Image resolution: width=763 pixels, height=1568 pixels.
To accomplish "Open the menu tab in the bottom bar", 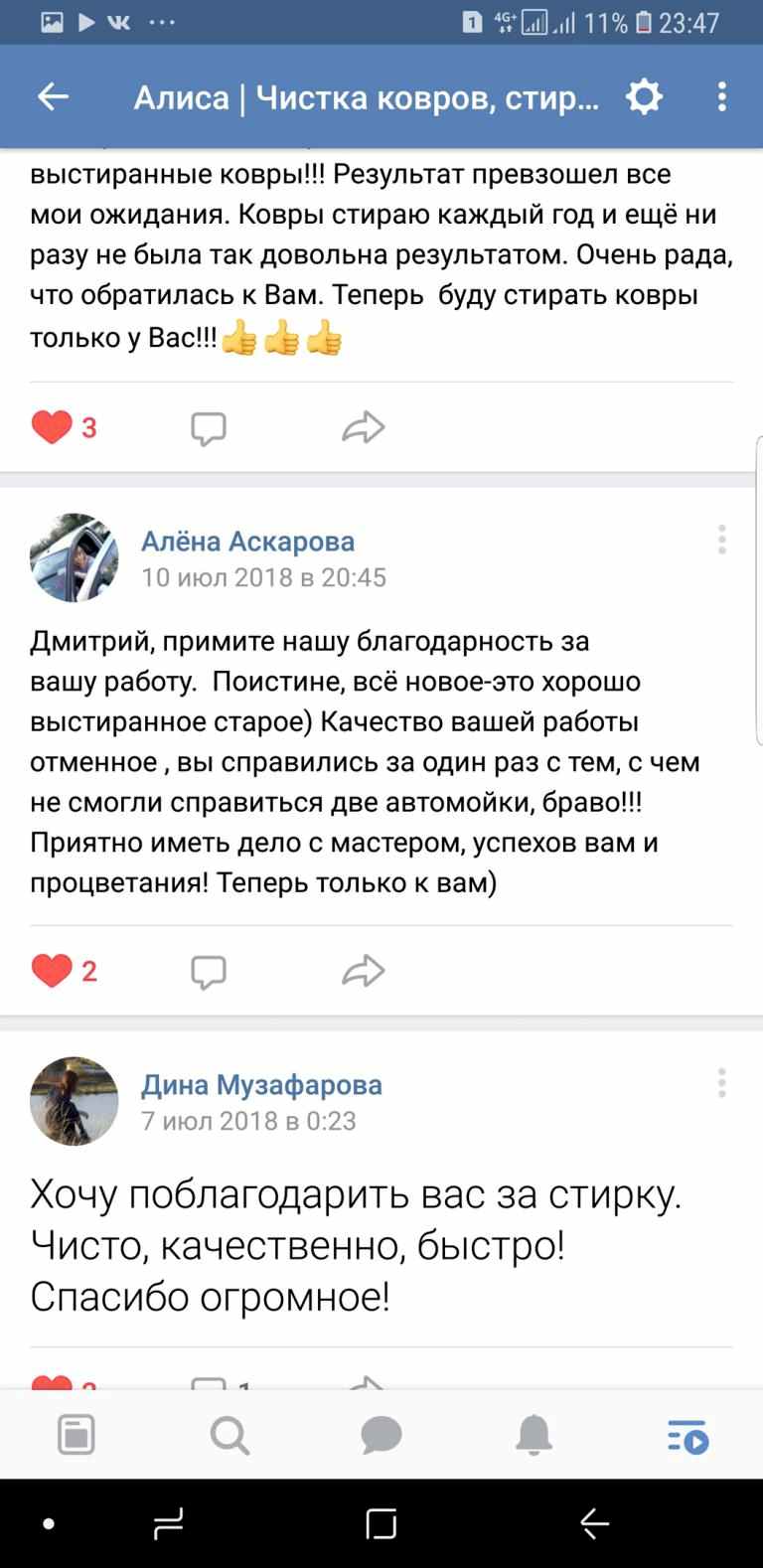I will pos(687,1436).
